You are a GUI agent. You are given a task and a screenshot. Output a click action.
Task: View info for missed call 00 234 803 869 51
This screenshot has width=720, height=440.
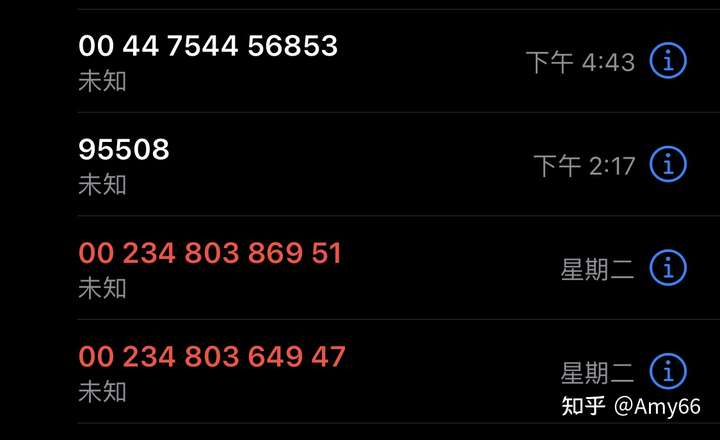click(x=668, y=267)
